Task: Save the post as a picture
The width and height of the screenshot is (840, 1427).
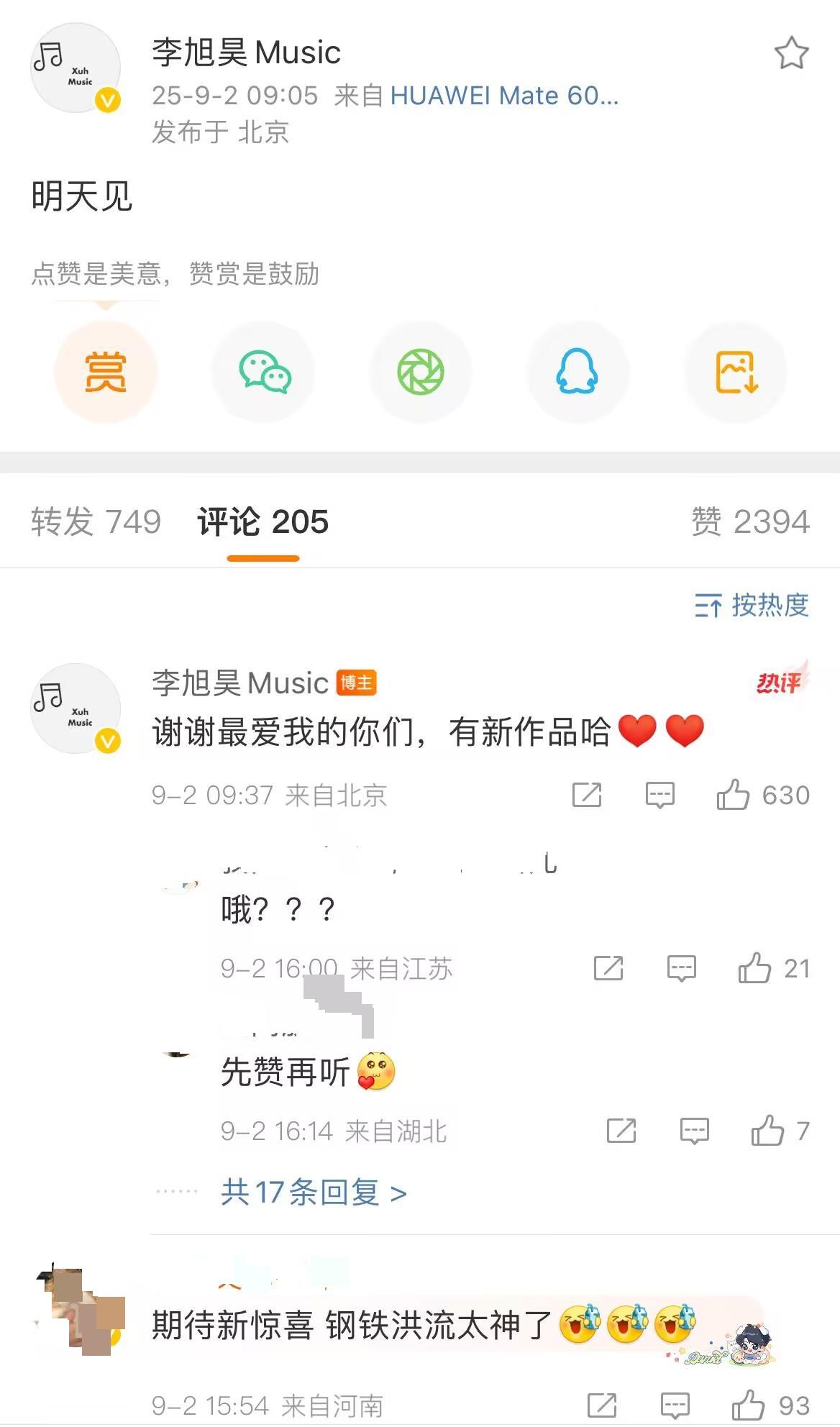Action: click(736, 372)
